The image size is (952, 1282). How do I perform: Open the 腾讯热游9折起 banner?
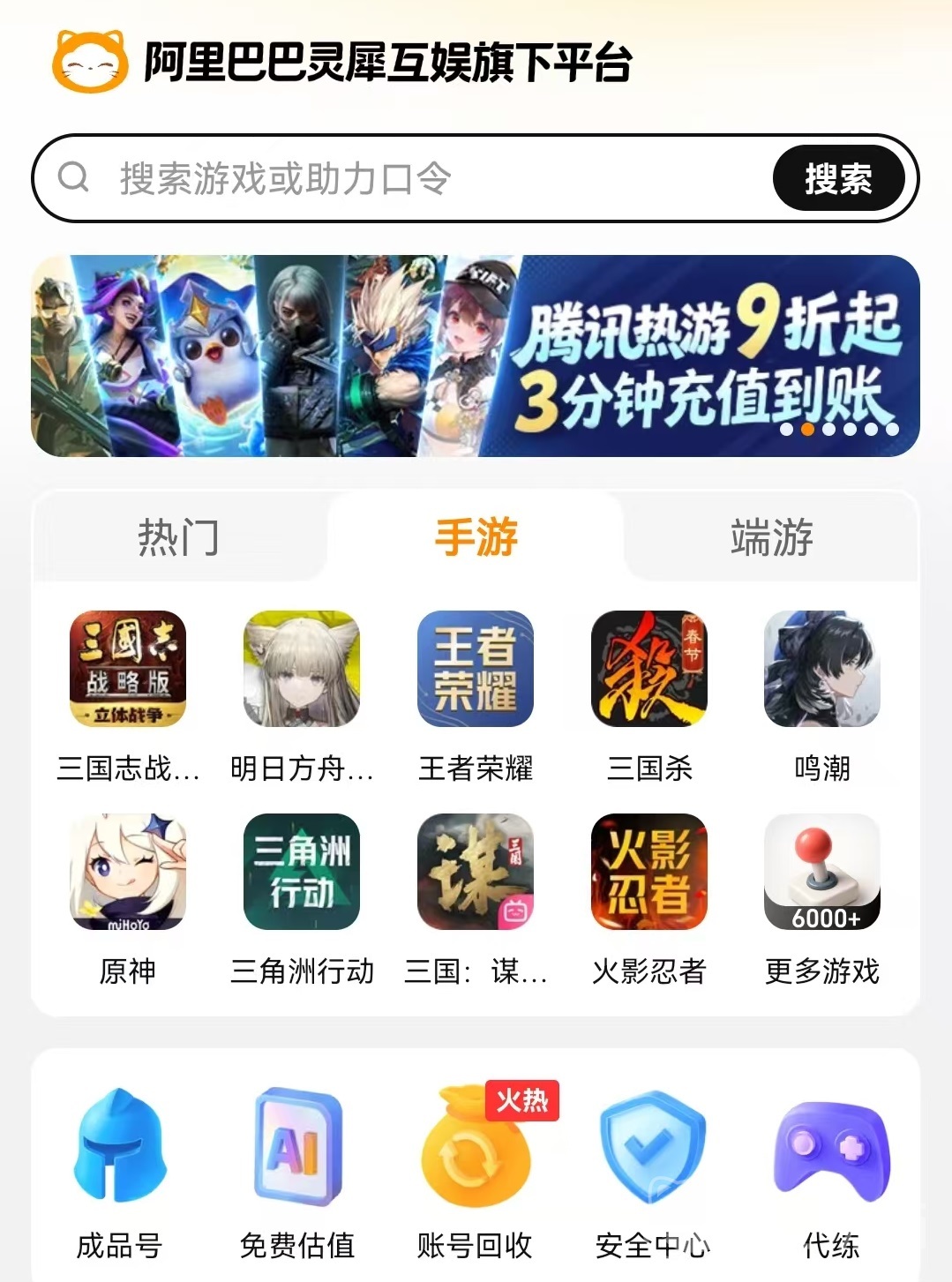[x=476, y=356]
